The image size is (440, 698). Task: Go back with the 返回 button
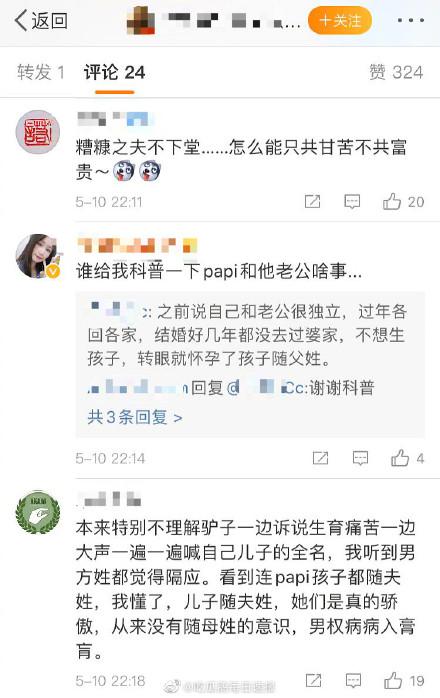pos(41,21)
